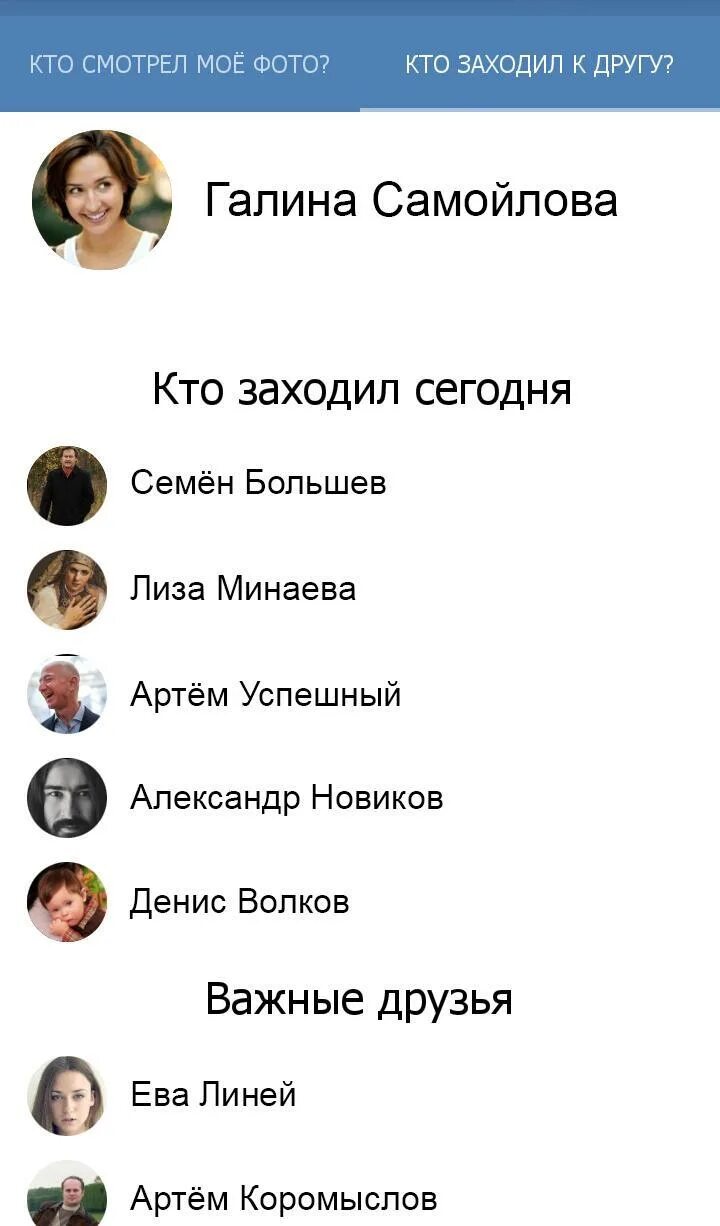Screen dimensions: 720x1226
Task: View Артём Успешный's profile
Action: (x=360, y=693)
